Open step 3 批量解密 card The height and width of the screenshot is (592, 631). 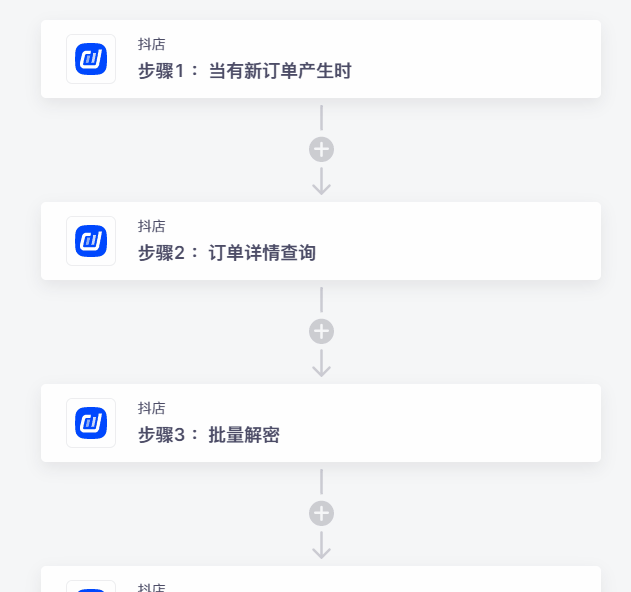click(320, 423)
